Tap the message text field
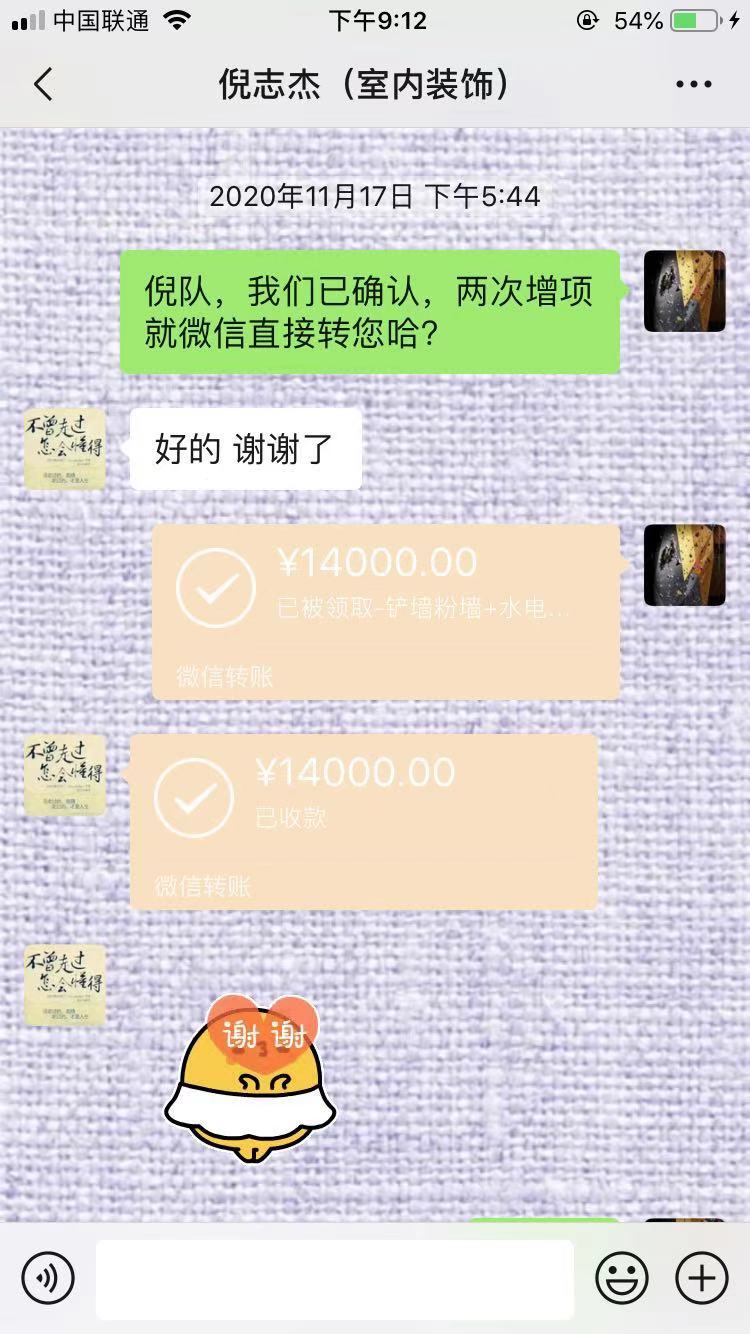The width and height of the screenshot is (750, 1334). pos(335,1278)
